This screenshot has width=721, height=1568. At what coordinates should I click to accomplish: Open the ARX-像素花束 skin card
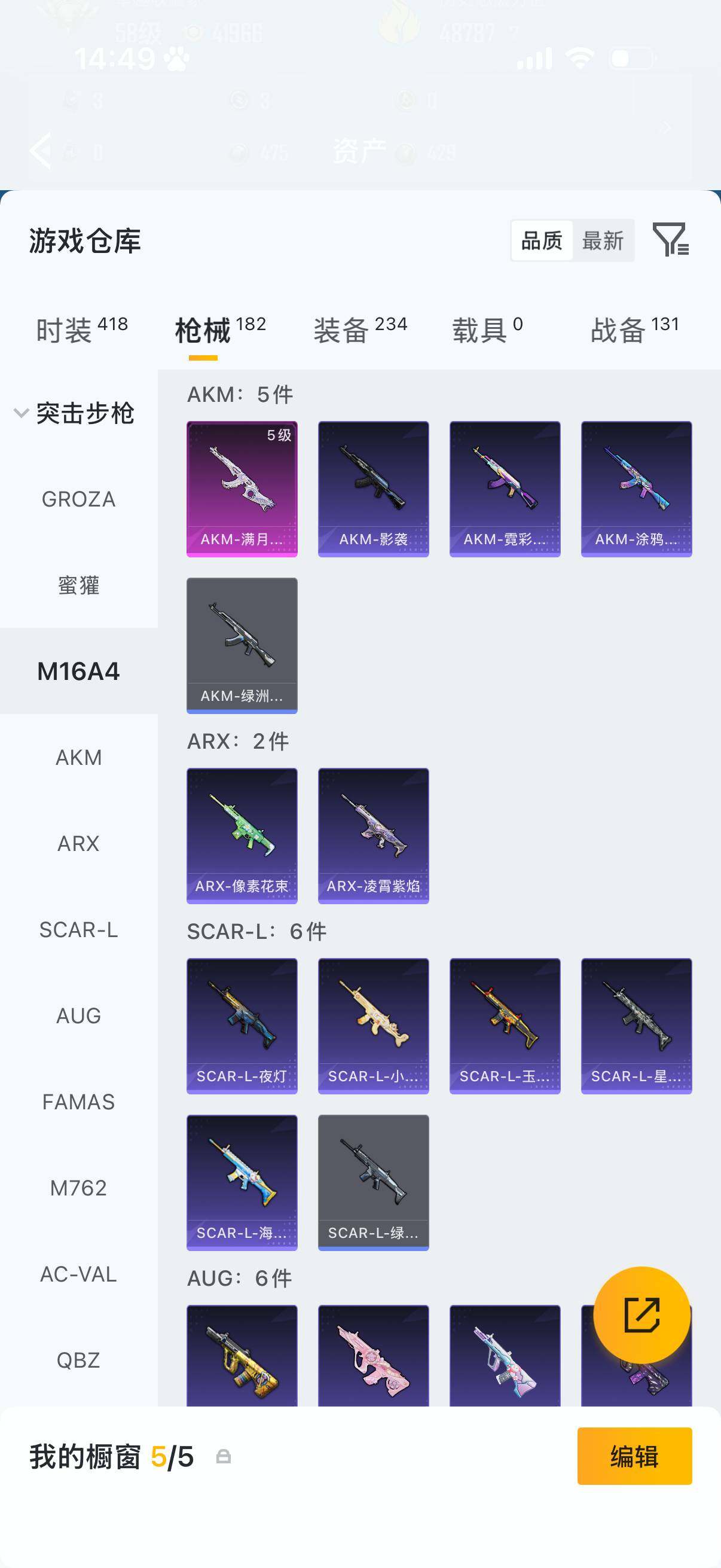click(242, 836)
